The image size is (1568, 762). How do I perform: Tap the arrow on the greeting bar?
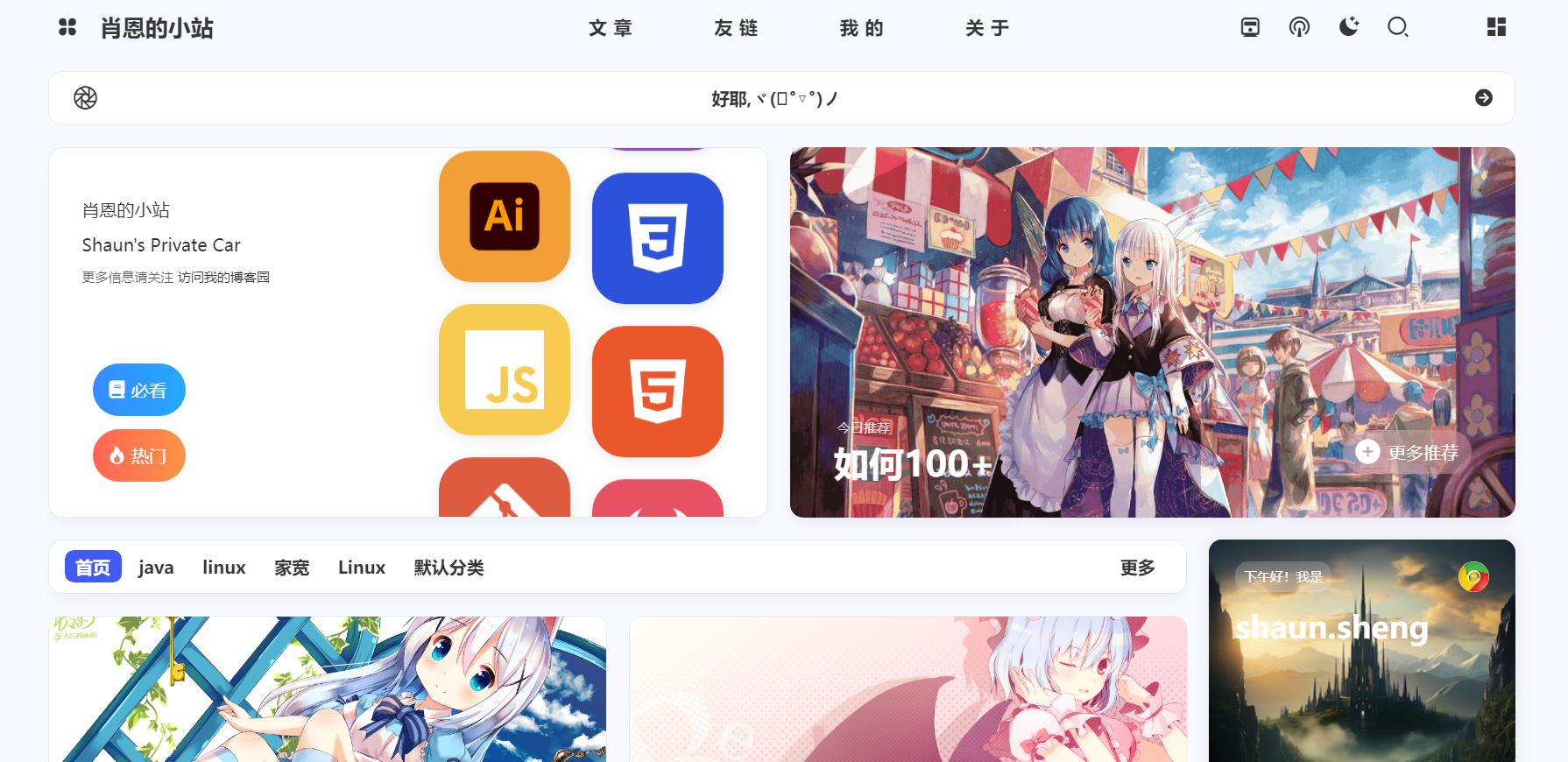1484,98
